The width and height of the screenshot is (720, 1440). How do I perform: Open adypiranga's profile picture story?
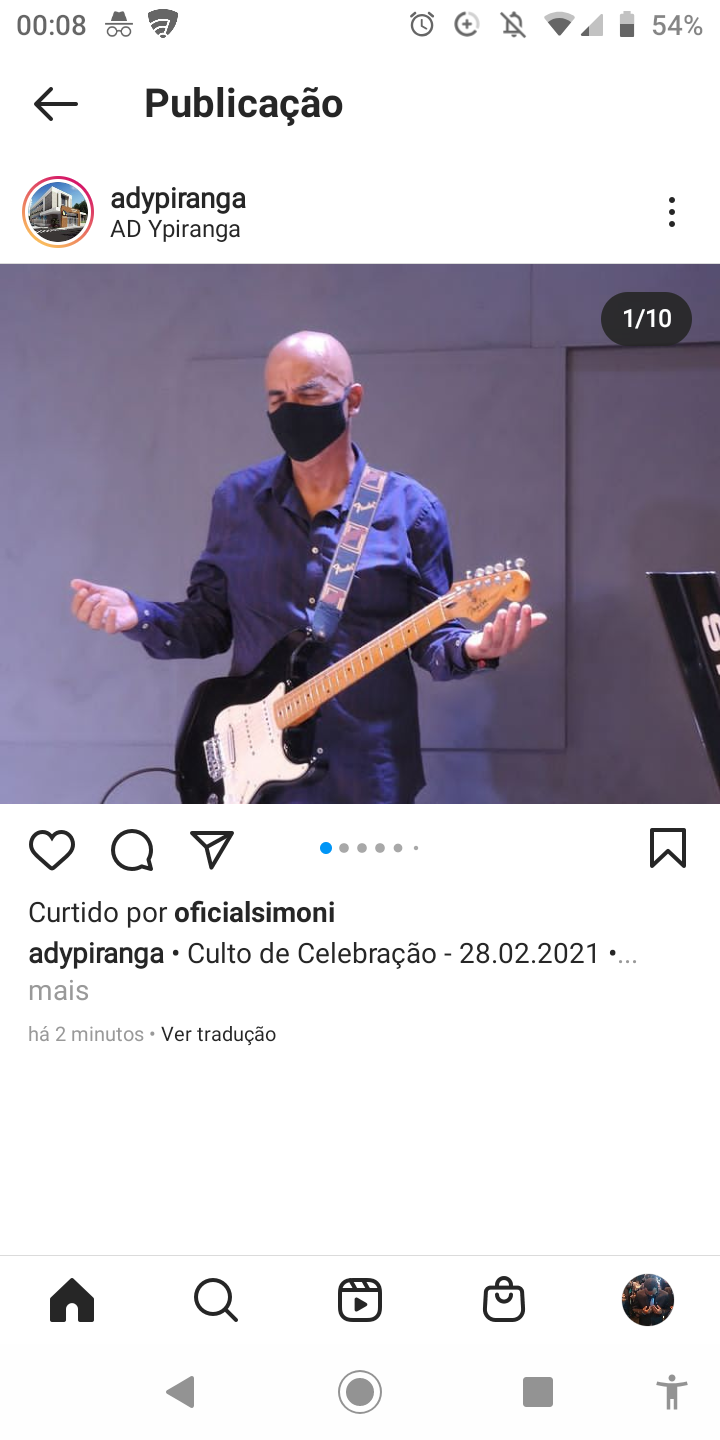pos(58,212)
